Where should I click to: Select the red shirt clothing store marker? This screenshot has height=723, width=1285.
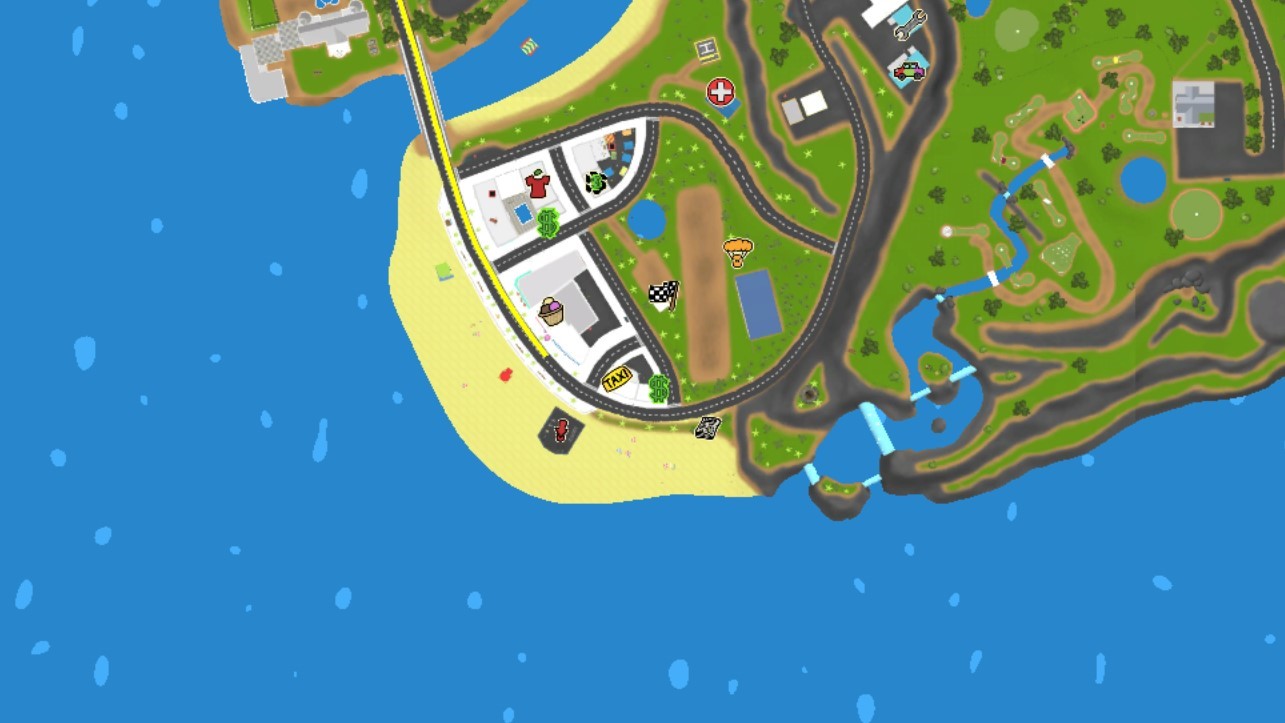[538, 184]
